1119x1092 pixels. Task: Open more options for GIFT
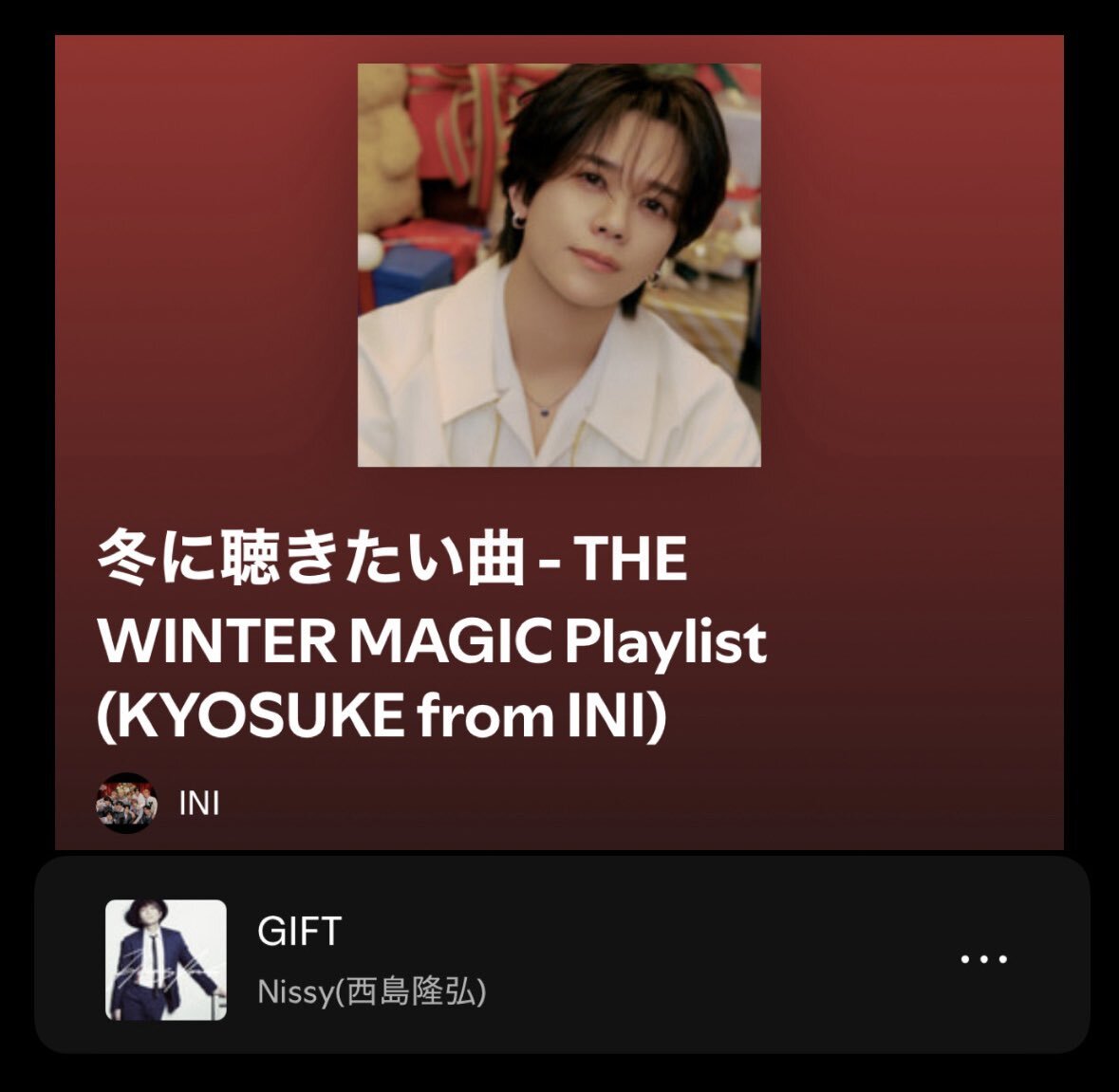982,959
